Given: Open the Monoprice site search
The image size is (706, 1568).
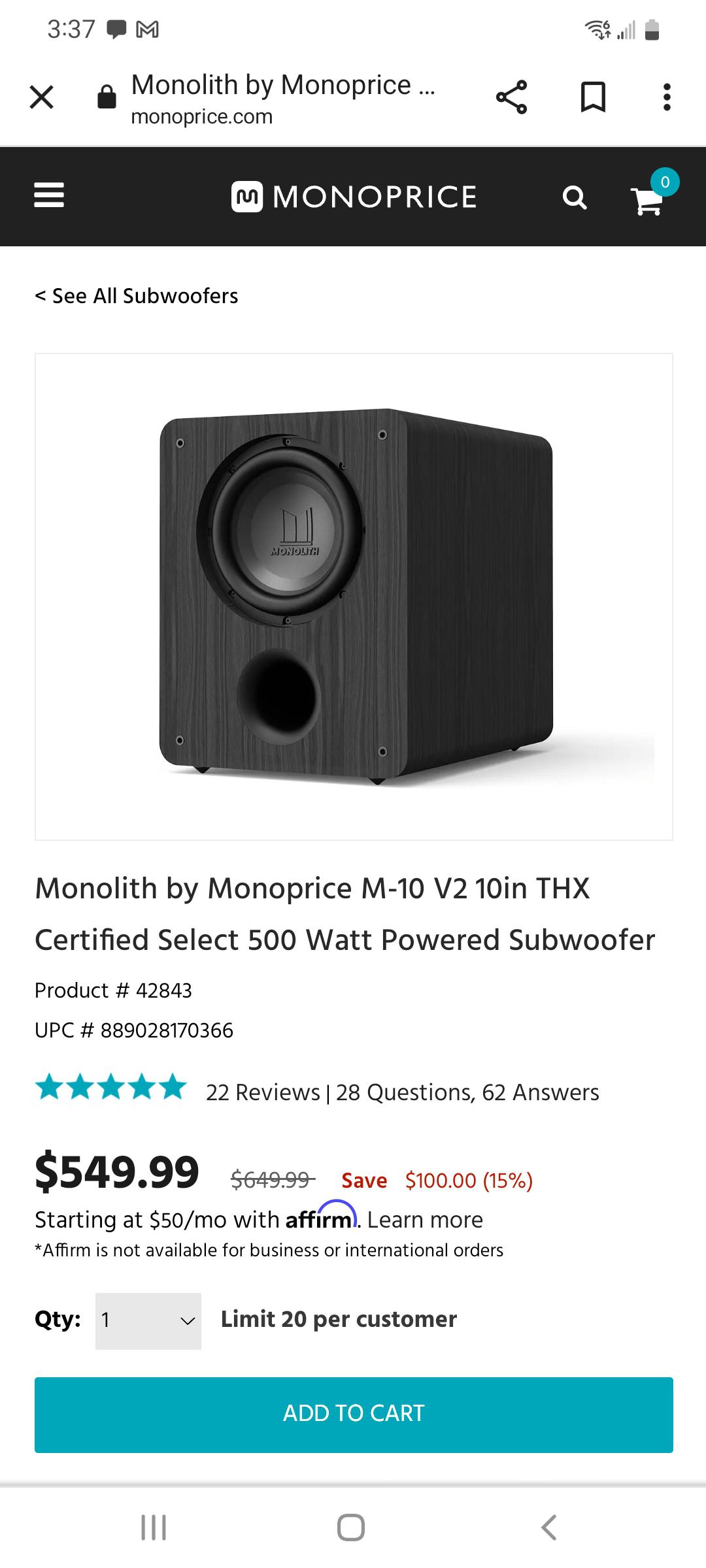Looking at the screenshot, I should (575, 197).
